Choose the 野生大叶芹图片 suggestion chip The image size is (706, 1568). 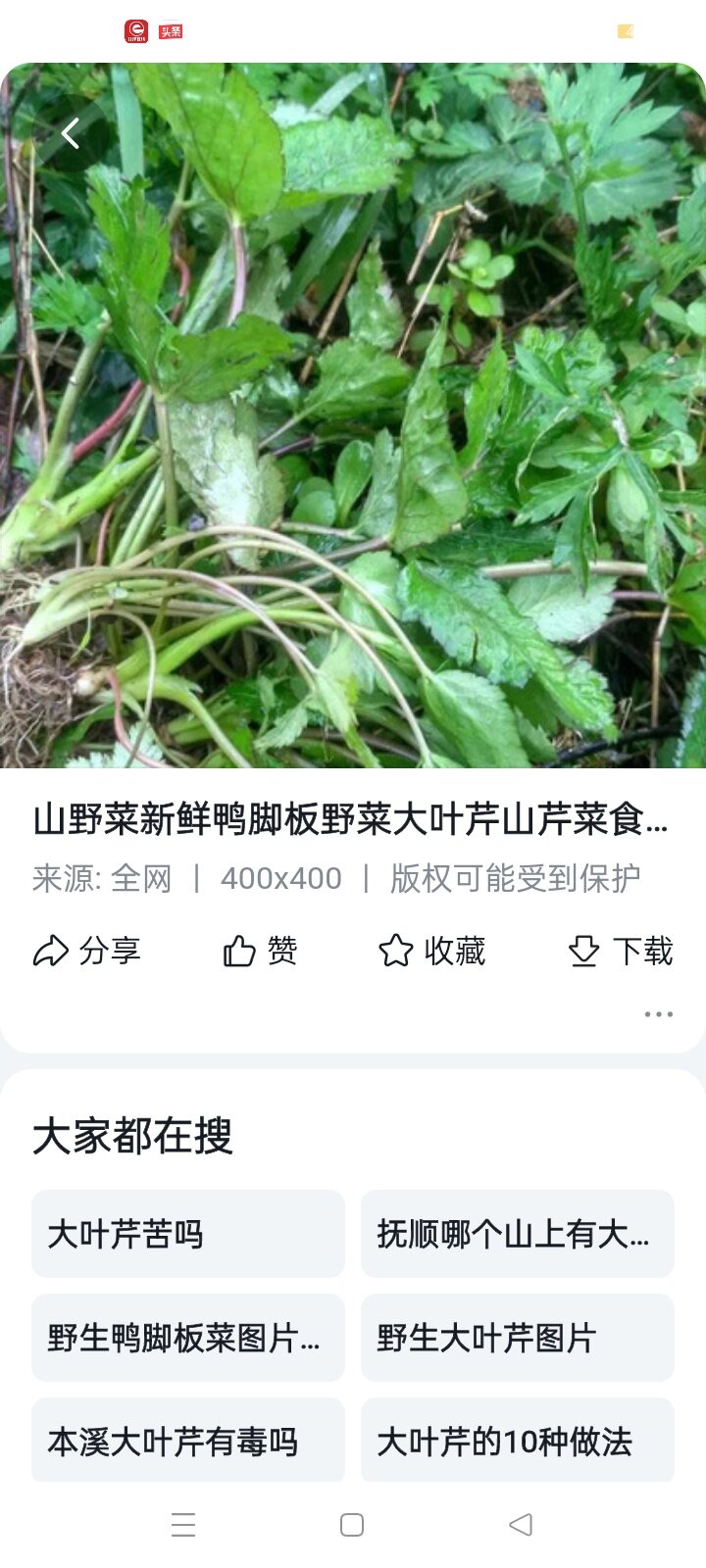tap(517, 1338)
